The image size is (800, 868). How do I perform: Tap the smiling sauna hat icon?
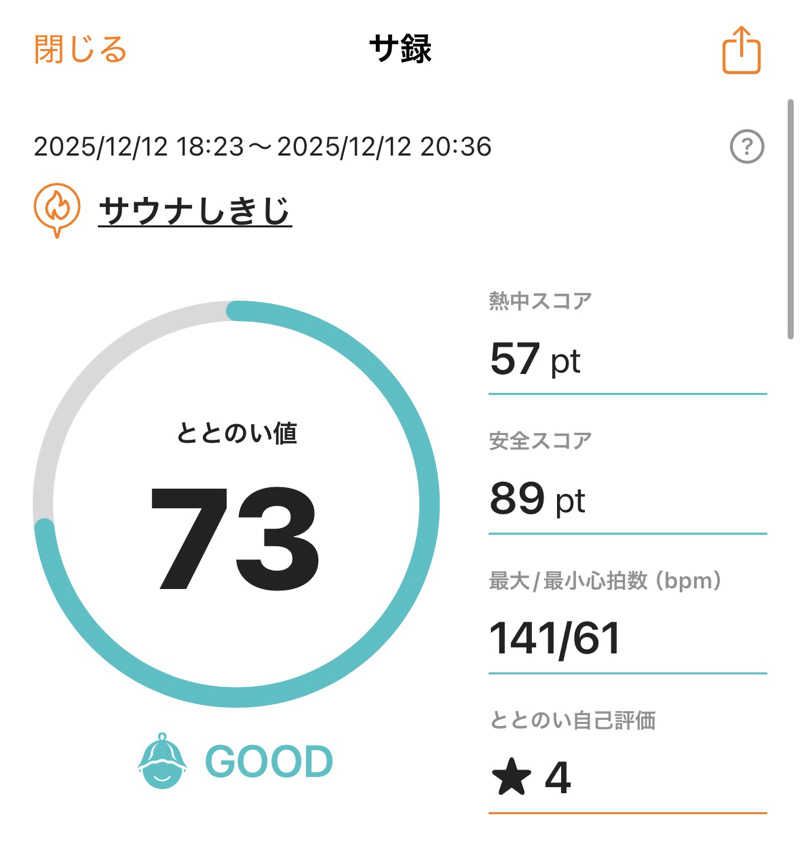coord(165,760)
